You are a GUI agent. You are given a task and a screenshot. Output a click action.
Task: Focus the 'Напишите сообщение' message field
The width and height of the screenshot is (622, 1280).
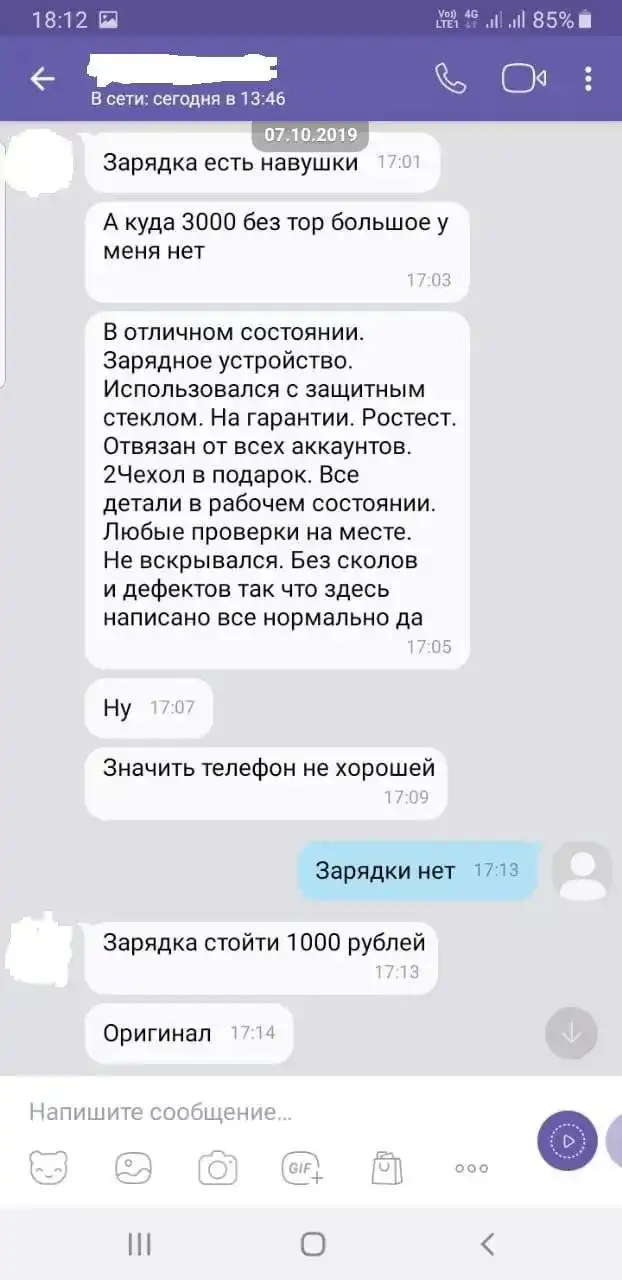click(260, 1111)
